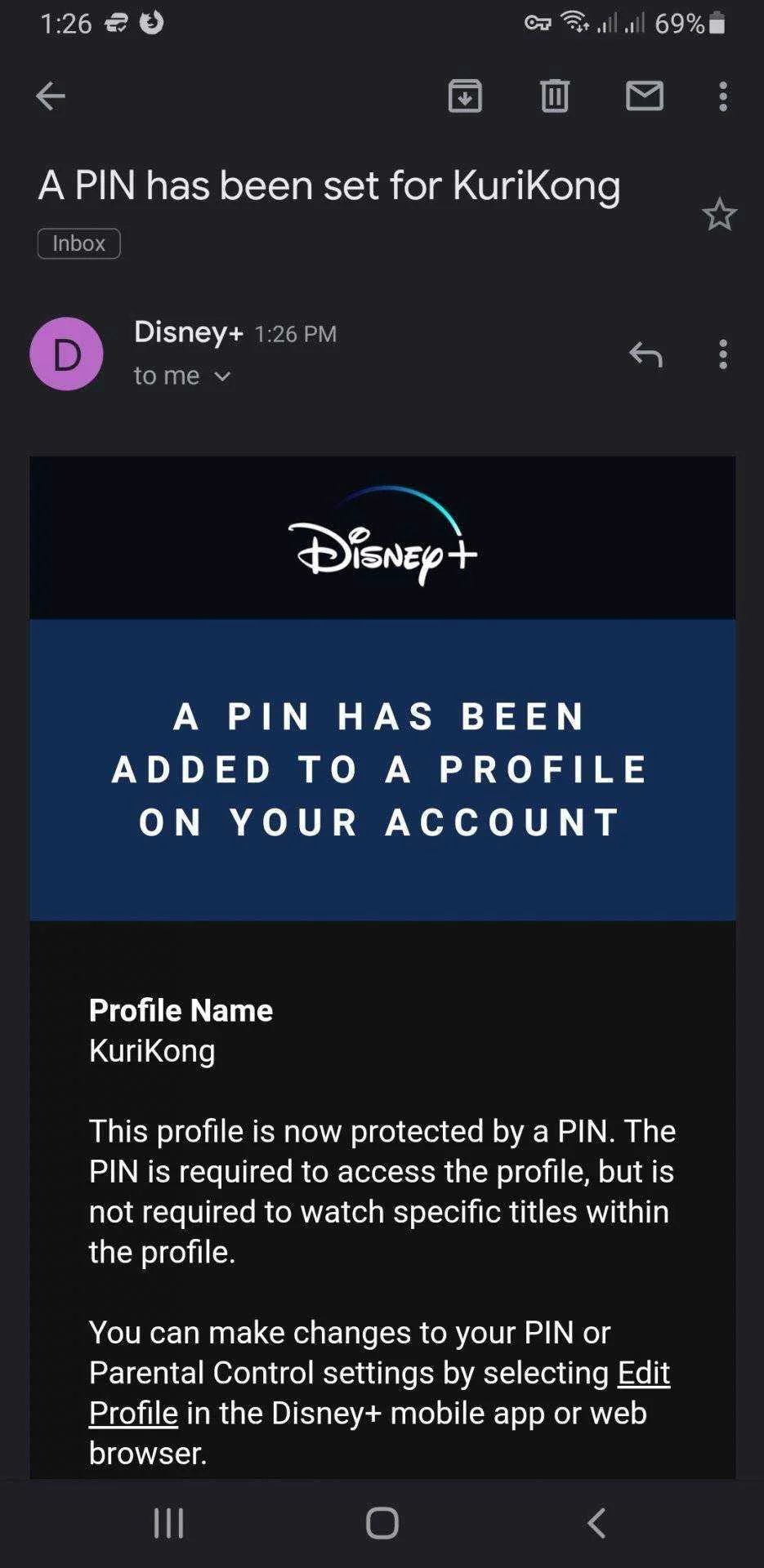The height and width of the screenshot is (1568, 764).
Task: Expand the 'to me' recipient details
Action: point(182,376)
